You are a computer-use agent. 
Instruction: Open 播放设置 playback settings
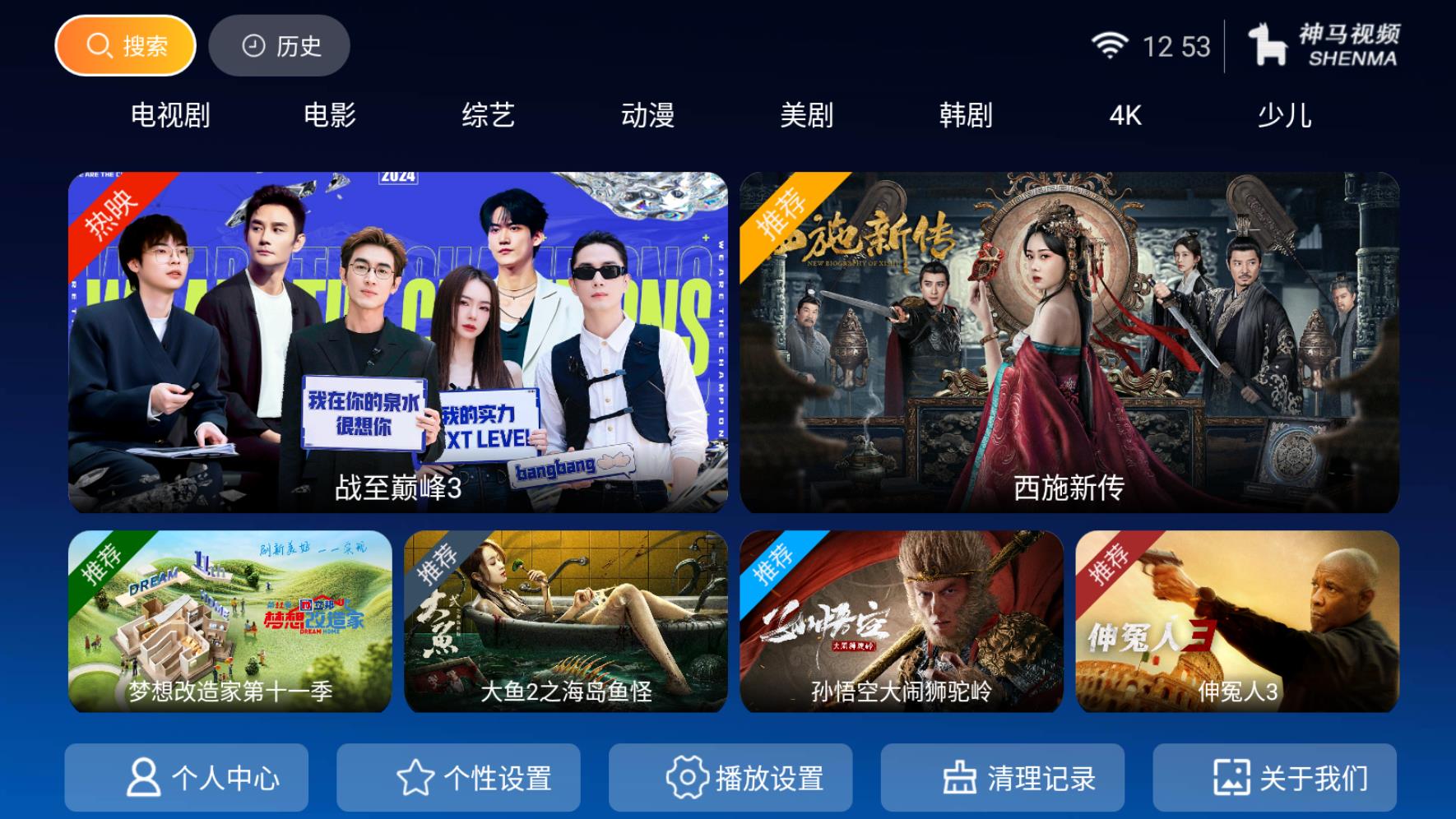(730, 778)
